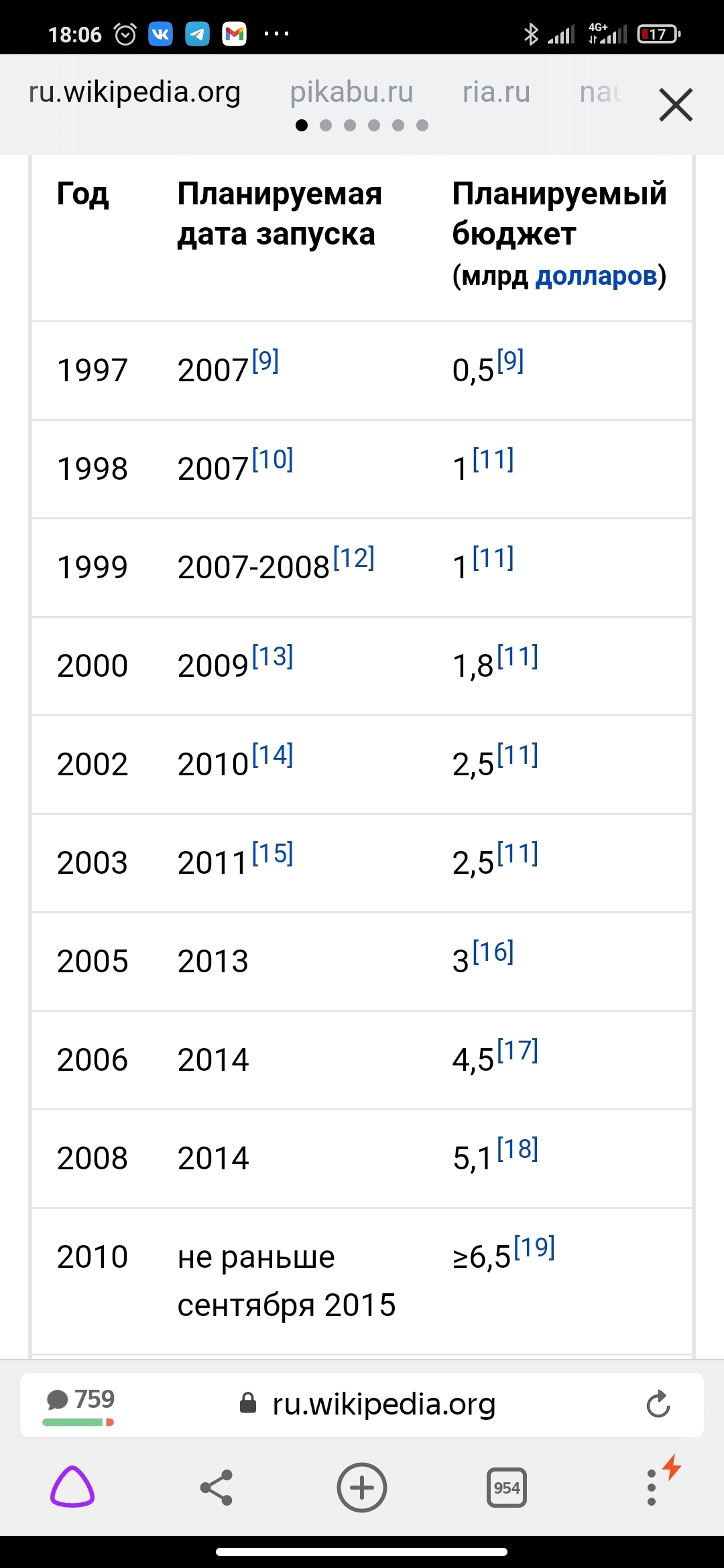Launch the Alice voice assistant
This screenshot has width=724, height=1568.
[72, 1488]
